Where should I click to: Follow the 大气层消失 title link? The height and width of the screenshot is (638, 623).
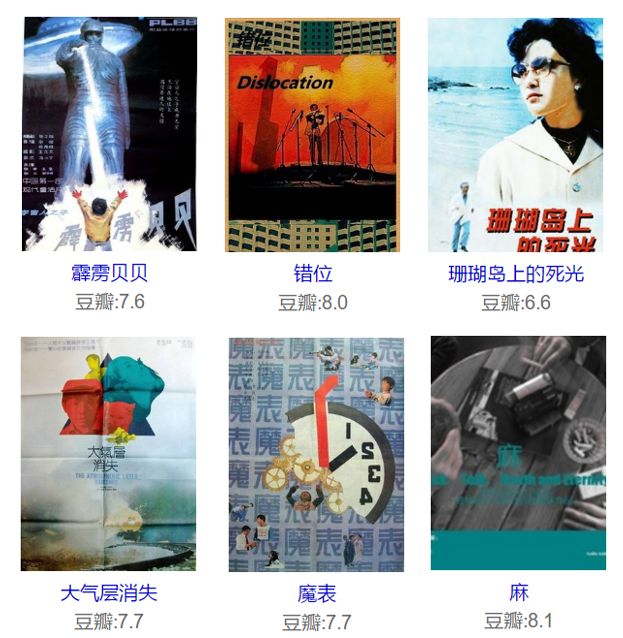[109, 592]
